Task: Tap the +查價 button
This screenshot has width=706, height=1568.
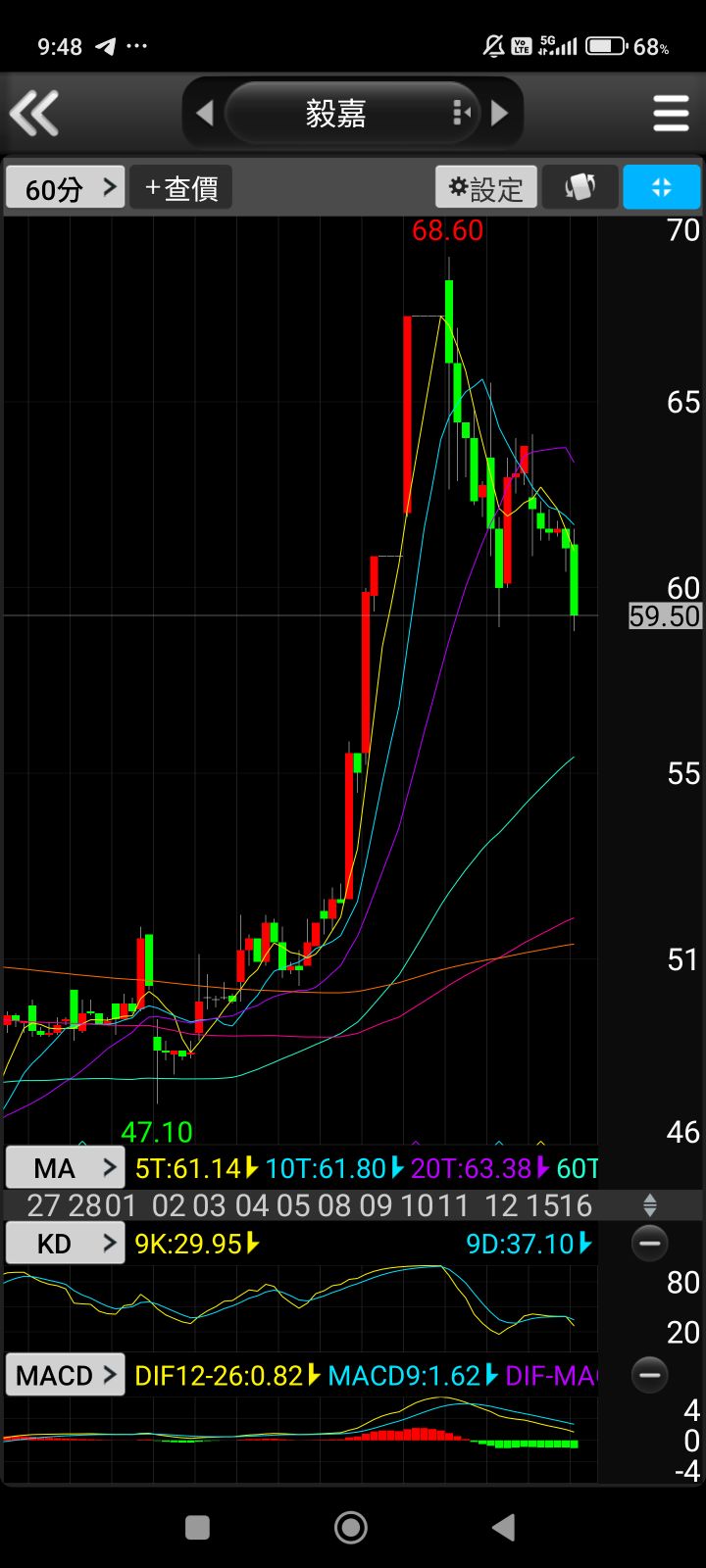Action: coord(181,187)
